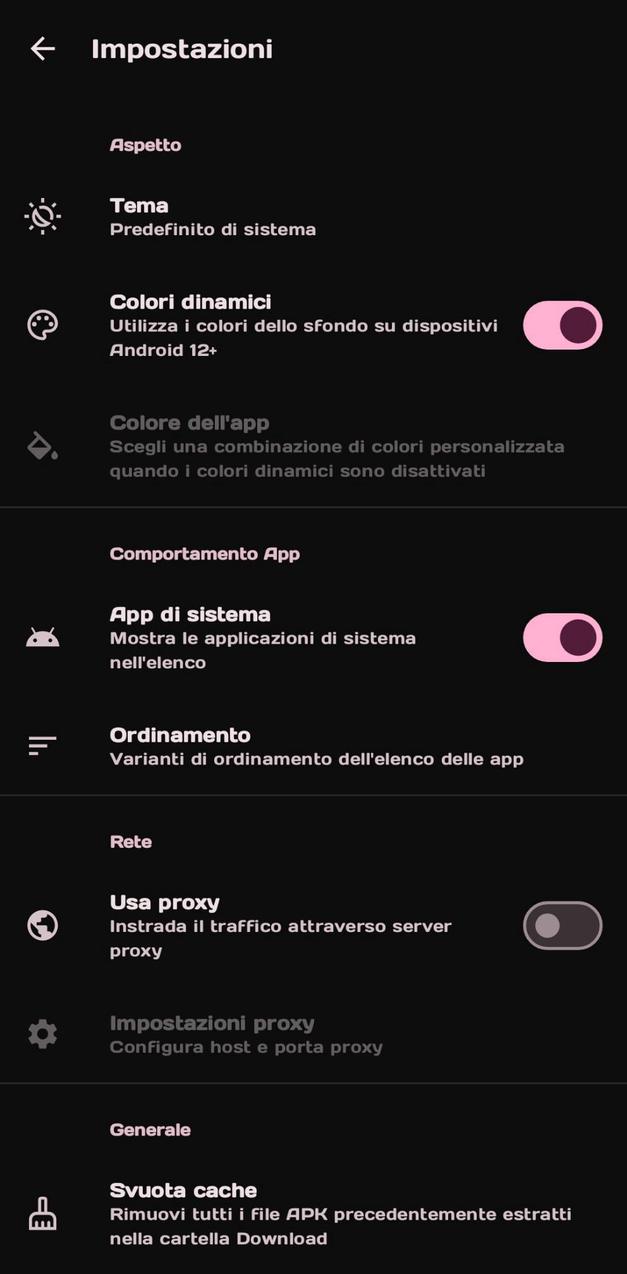Viewport: 627px width, 1274px height.
Task: Turn off the App di sistema switch
Action: click(562, 638)
